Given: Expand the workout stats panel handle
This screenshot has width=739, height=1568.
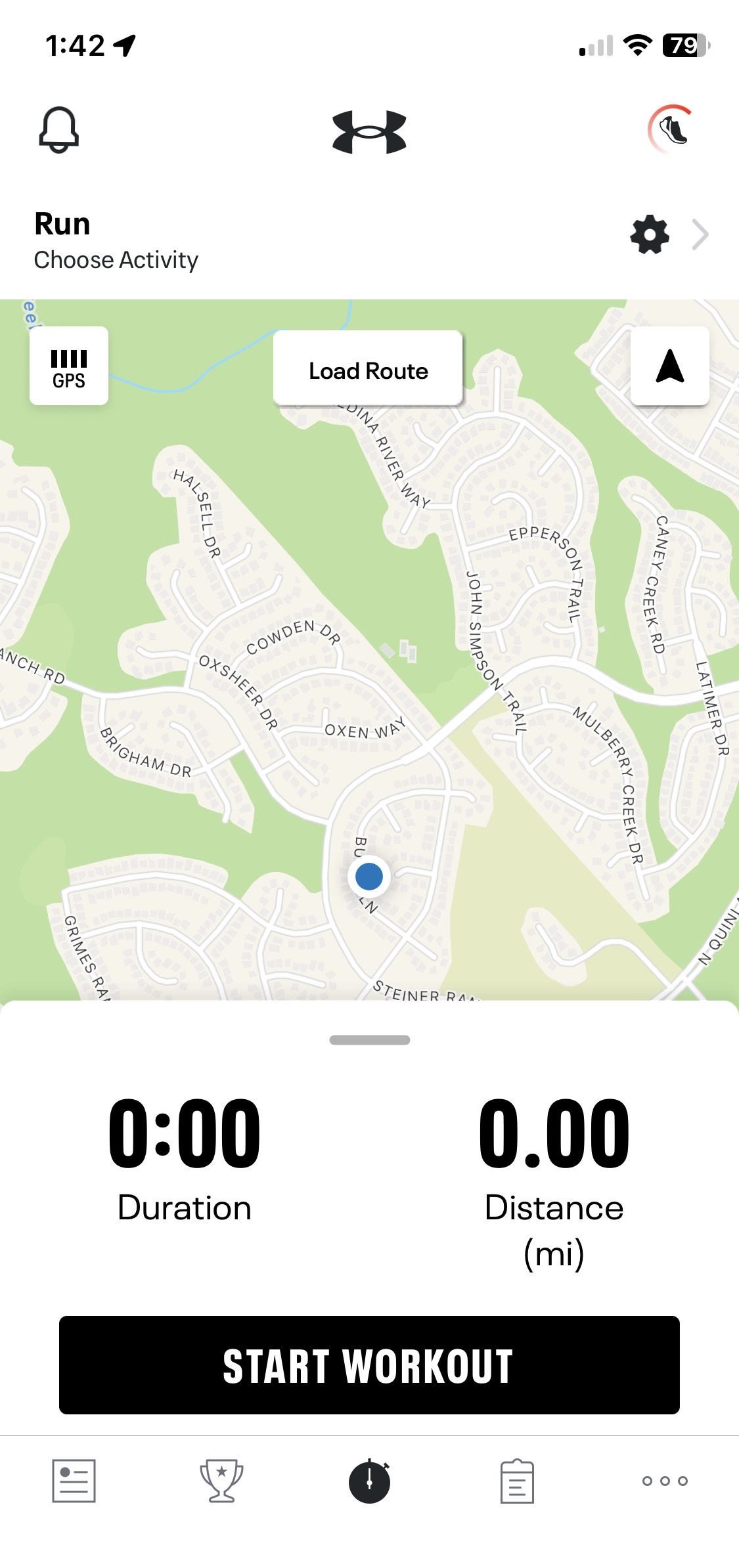Looking at the screenshot, I should (369, 1040).
